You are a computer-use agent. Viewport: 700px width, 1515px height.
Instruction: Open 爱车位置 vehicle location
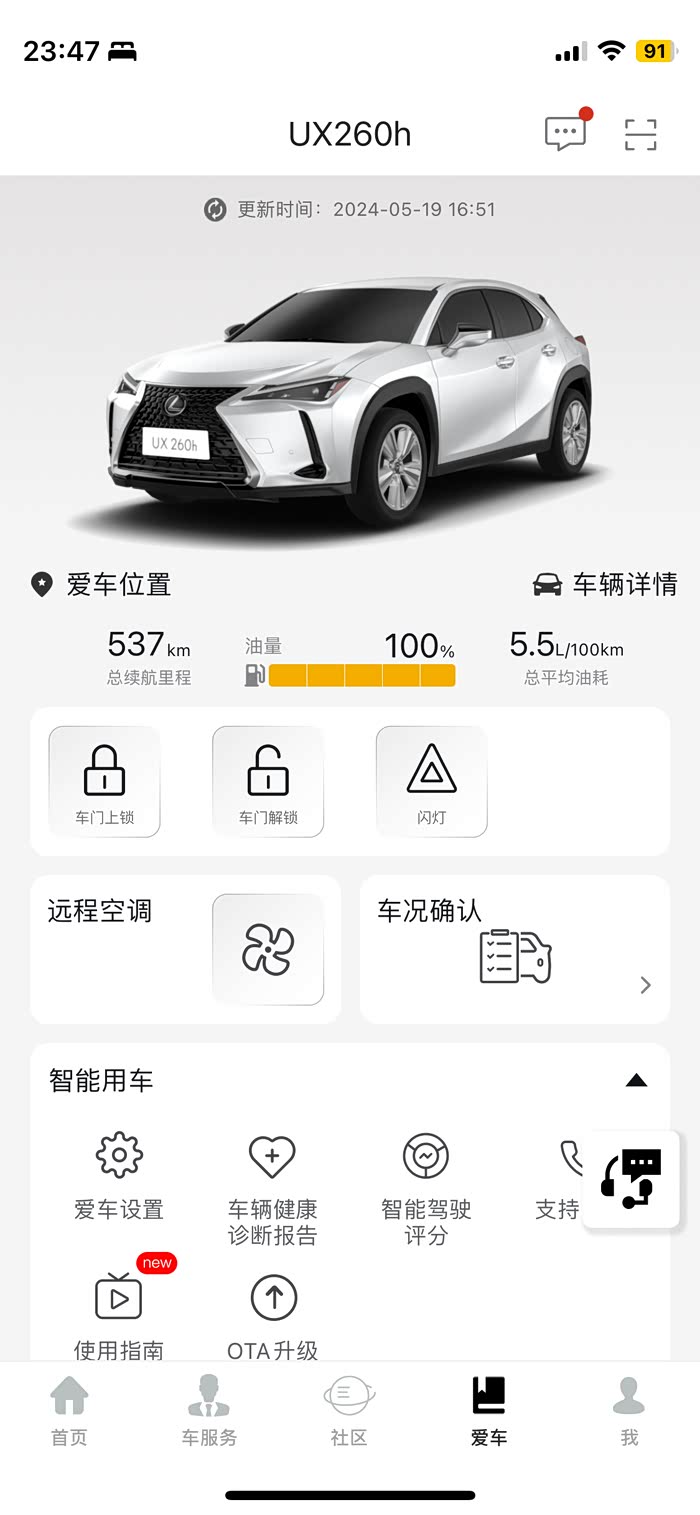(101, 584)
